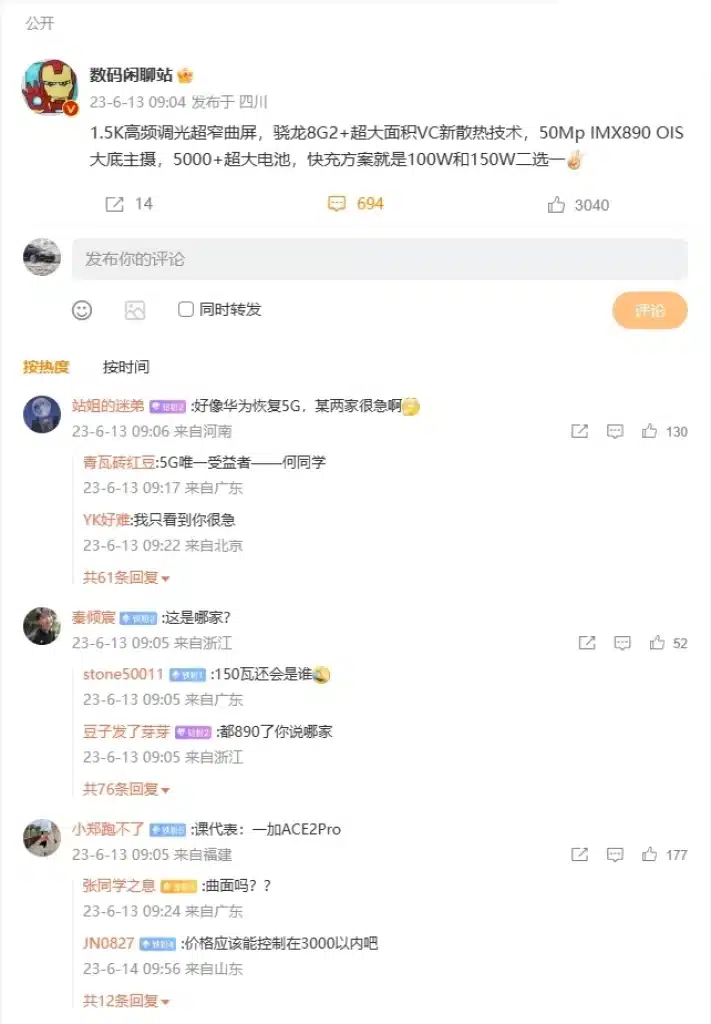Expand 共12条回复 replies
Viewport: 711px width, 1024px height.
click(x=126, y=1000)
